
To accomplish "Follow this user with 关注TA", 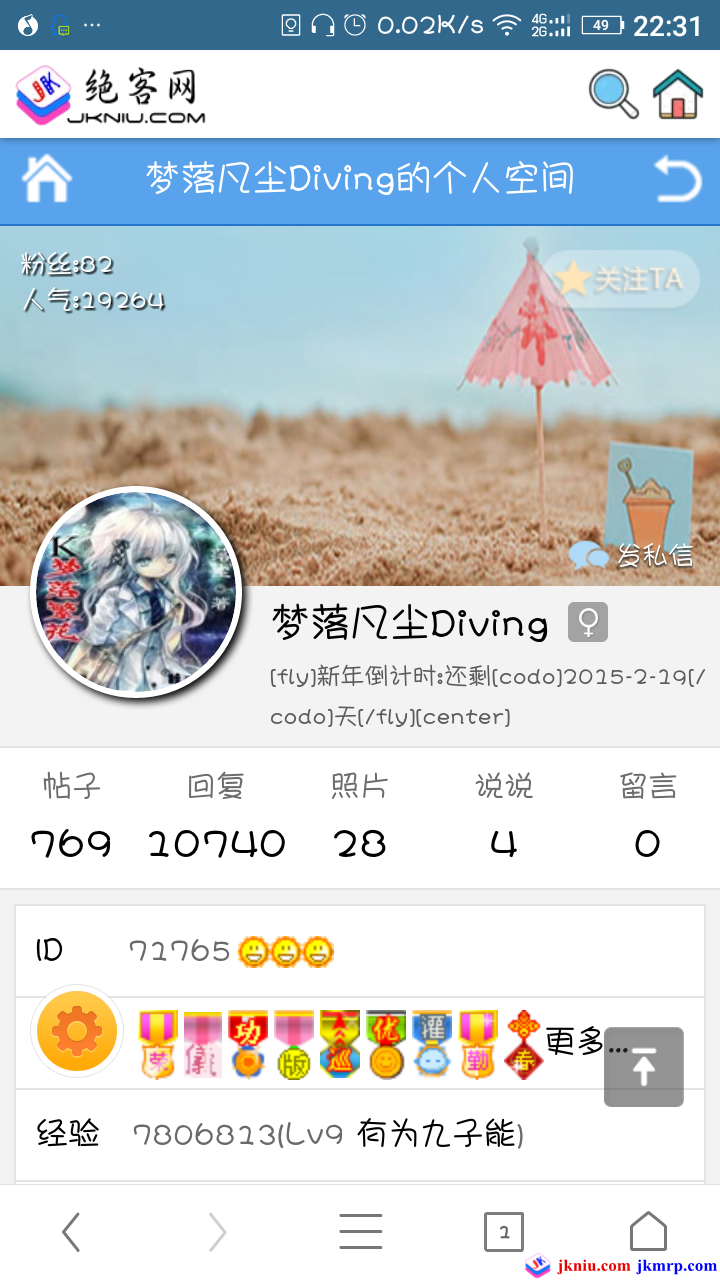I will pos(622,279).
